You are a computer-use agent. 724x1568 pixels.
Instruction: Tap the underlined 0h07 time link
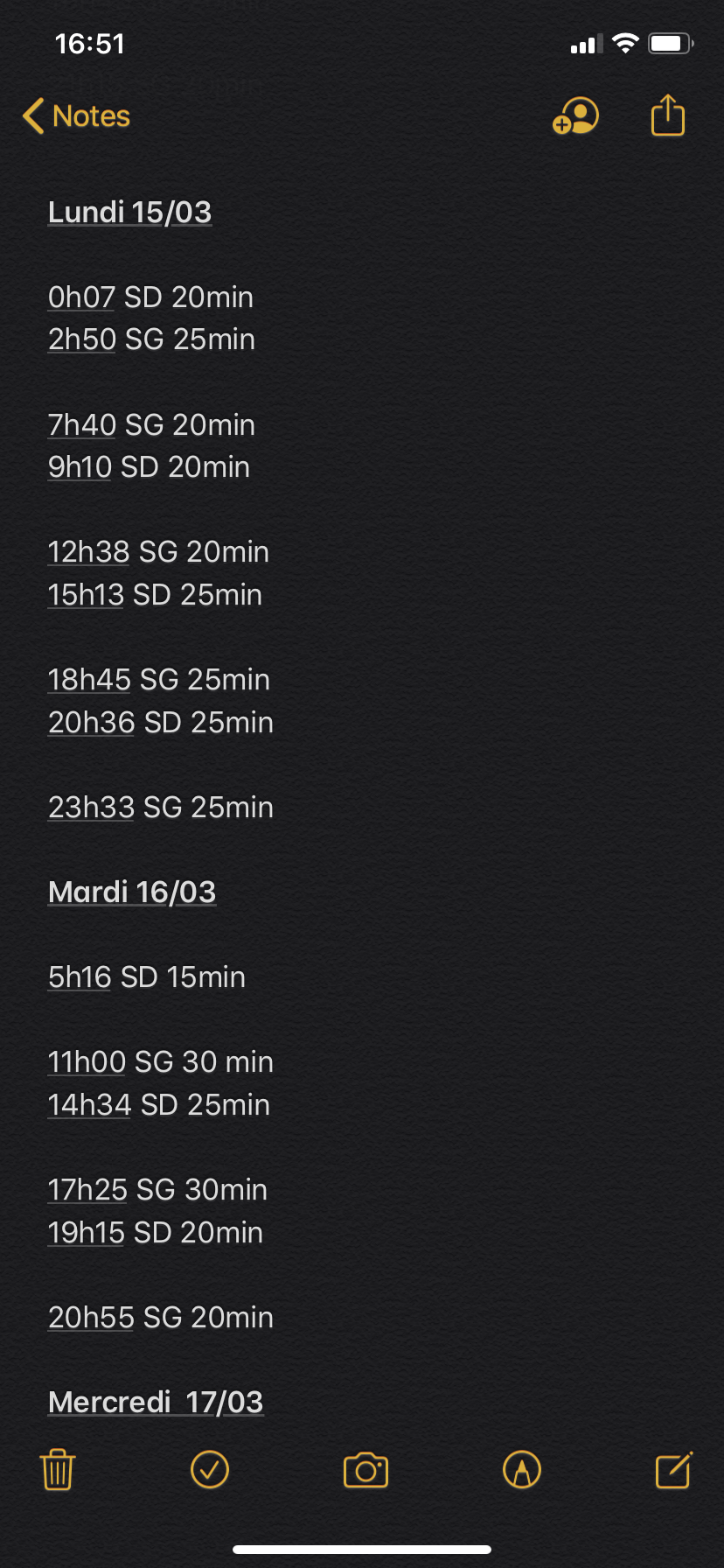click(x=81, y=297)
